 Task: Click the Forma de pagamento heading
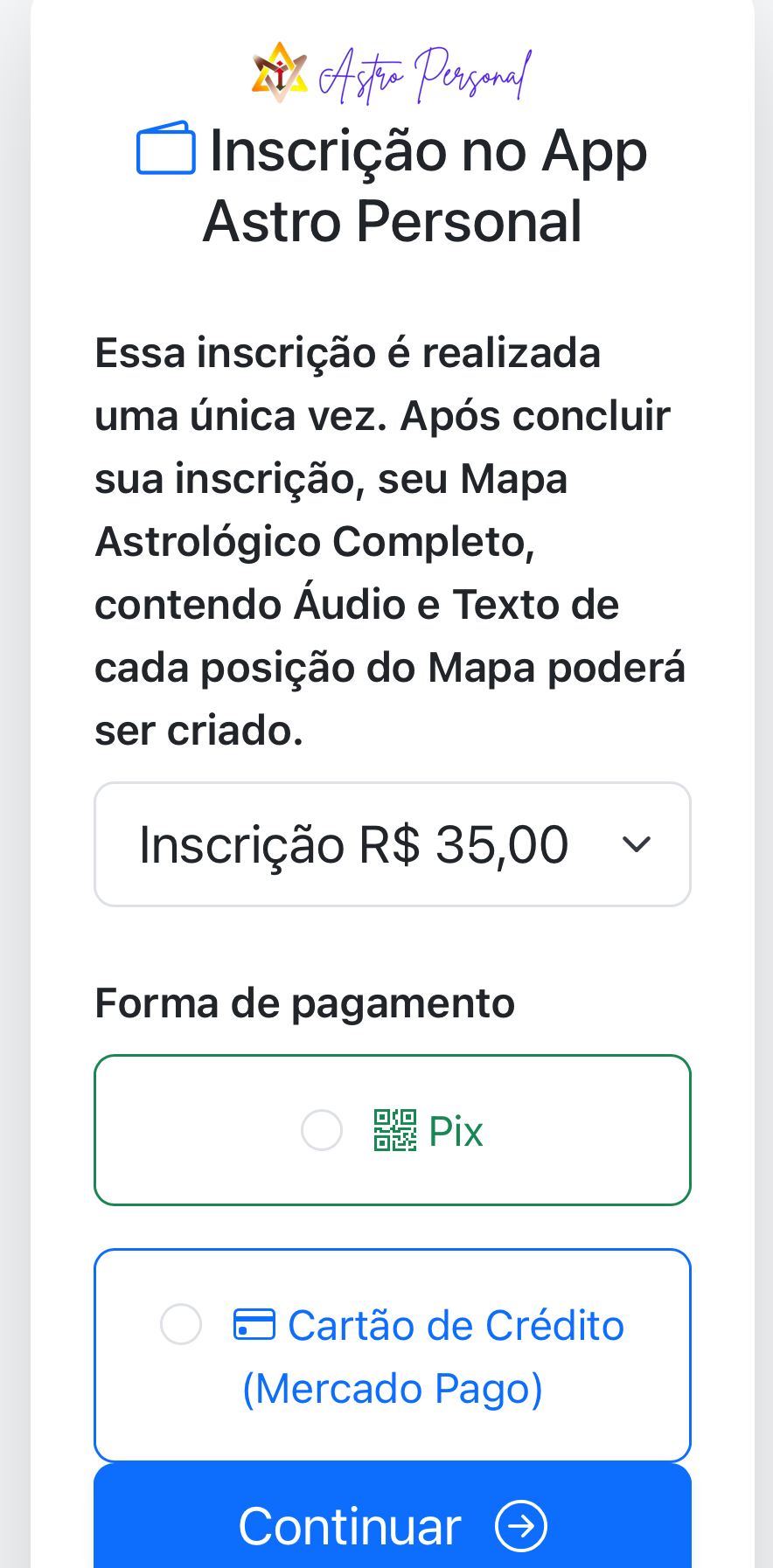(304, 1003)
